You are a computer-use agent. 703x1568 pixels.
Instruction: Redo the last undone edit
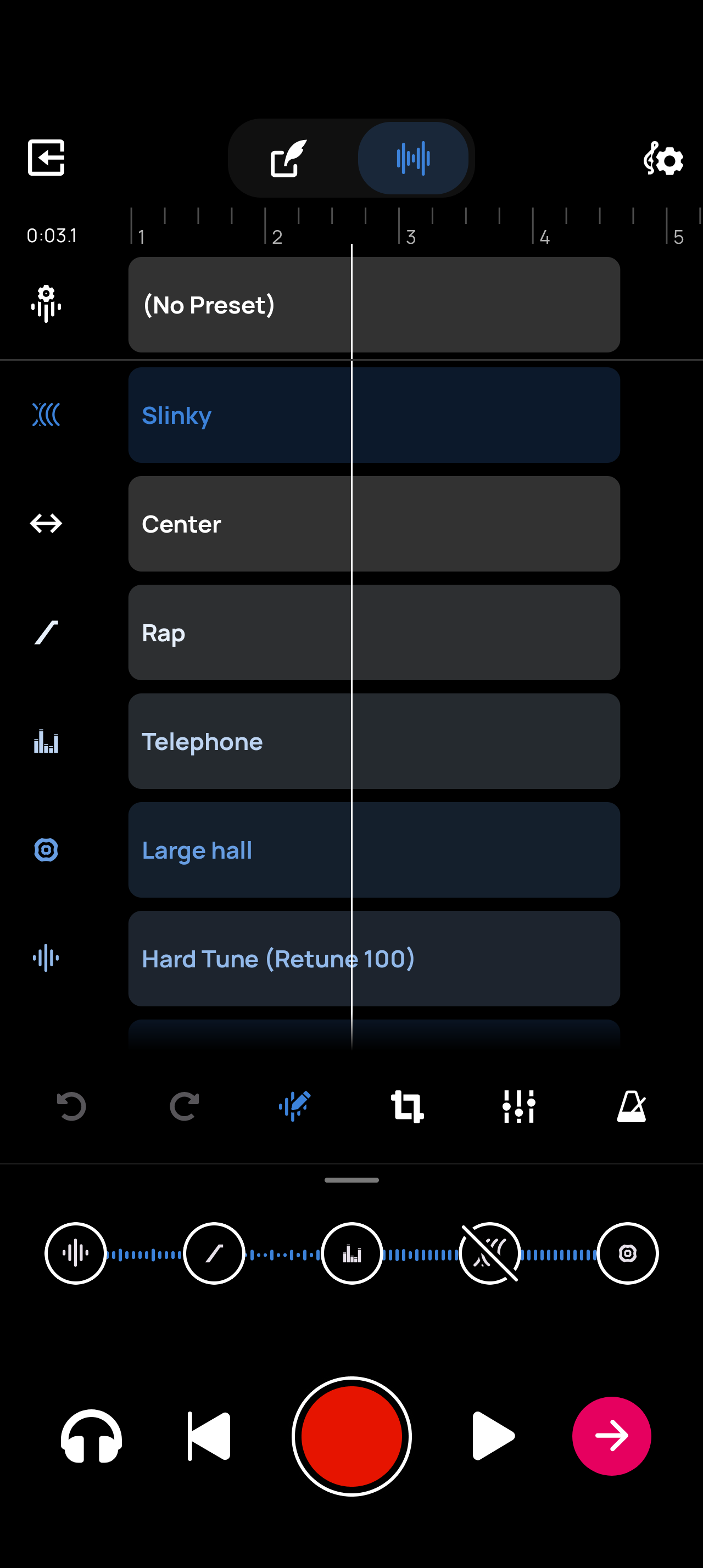pyautogui.click(x=184, y=1106)
